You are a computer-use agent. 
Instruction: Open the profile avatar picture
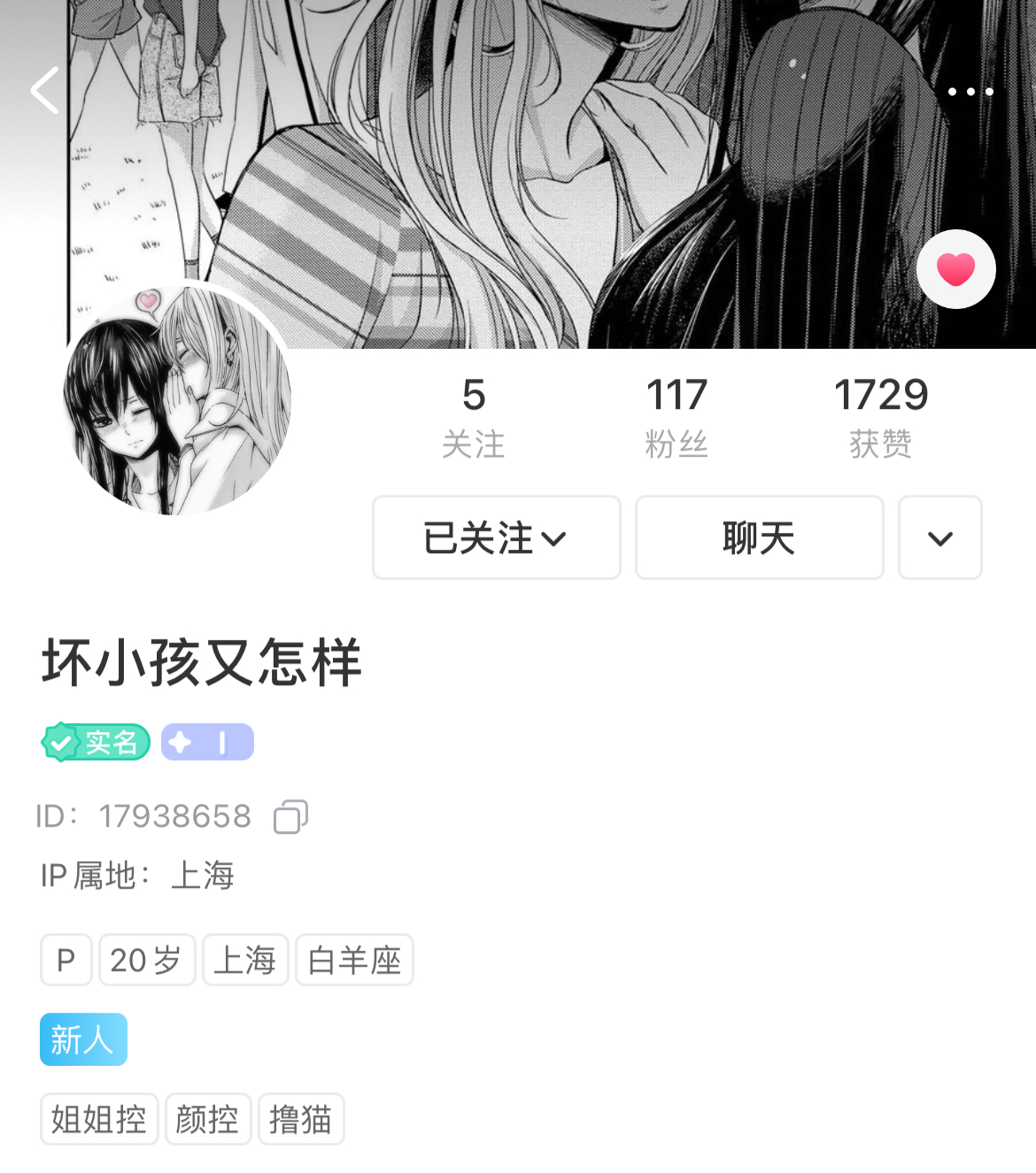pyautogui.click(x=177, y=400)
